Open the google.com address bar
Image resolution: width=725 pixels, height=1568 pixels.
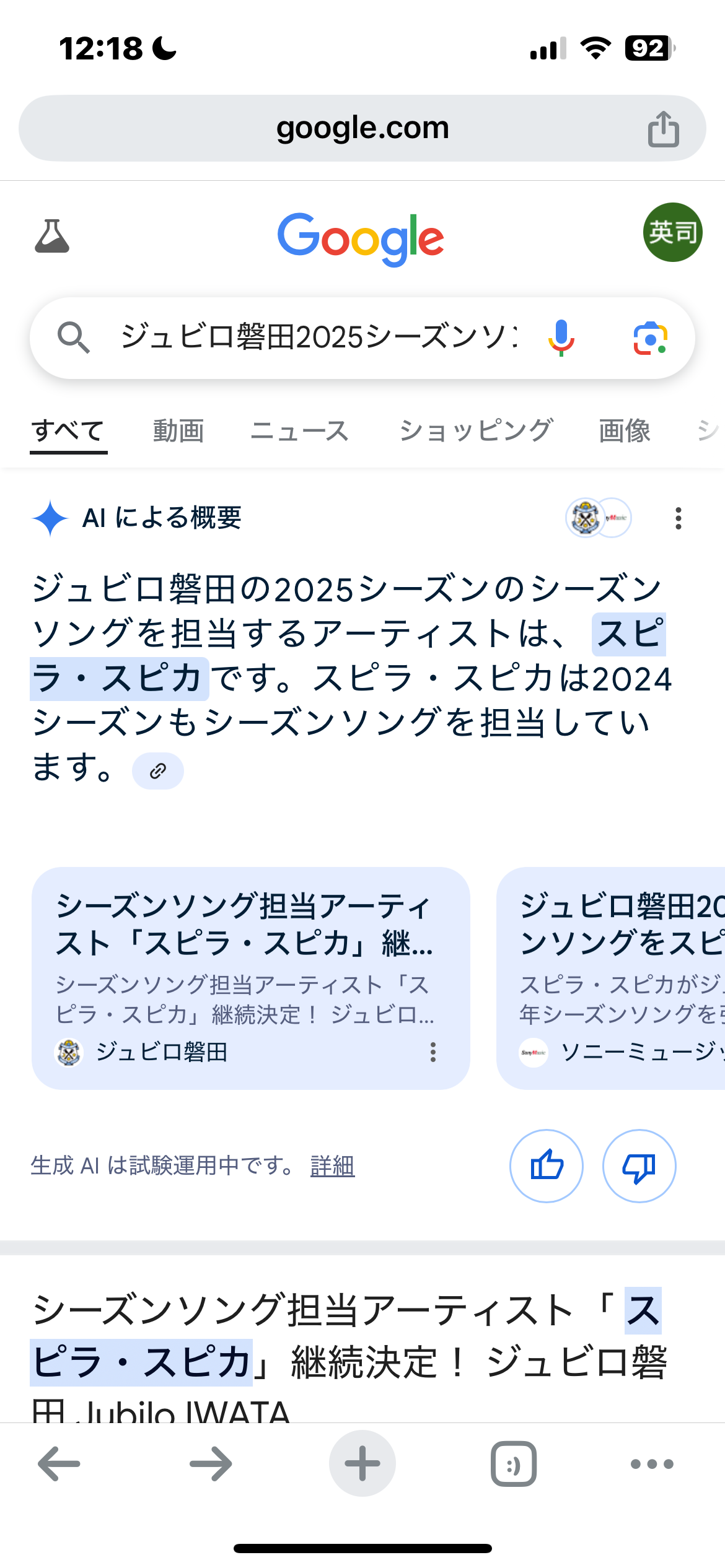coord(362,128)
